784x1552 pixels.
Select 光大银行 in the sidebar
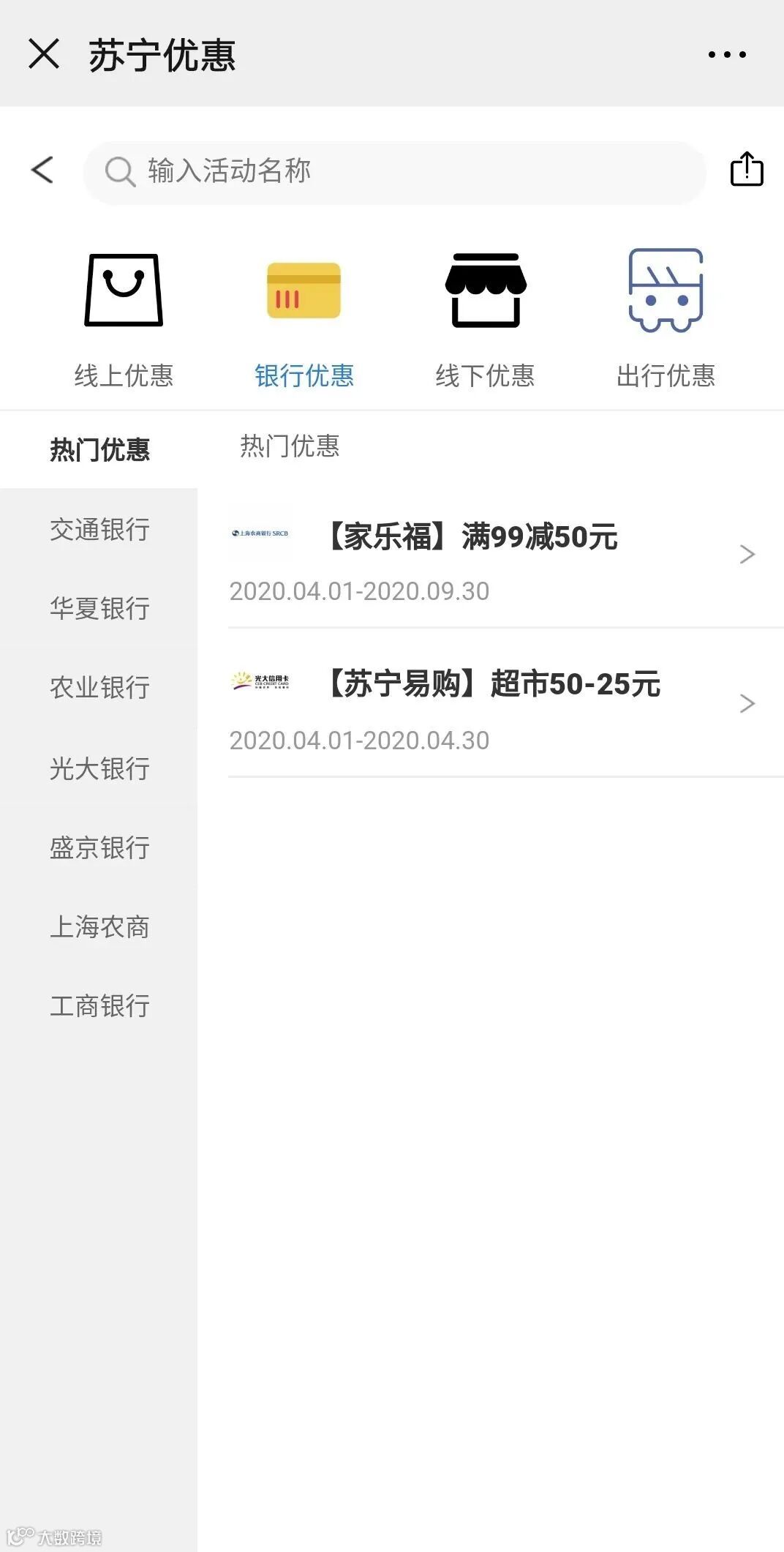coord(99,768)
